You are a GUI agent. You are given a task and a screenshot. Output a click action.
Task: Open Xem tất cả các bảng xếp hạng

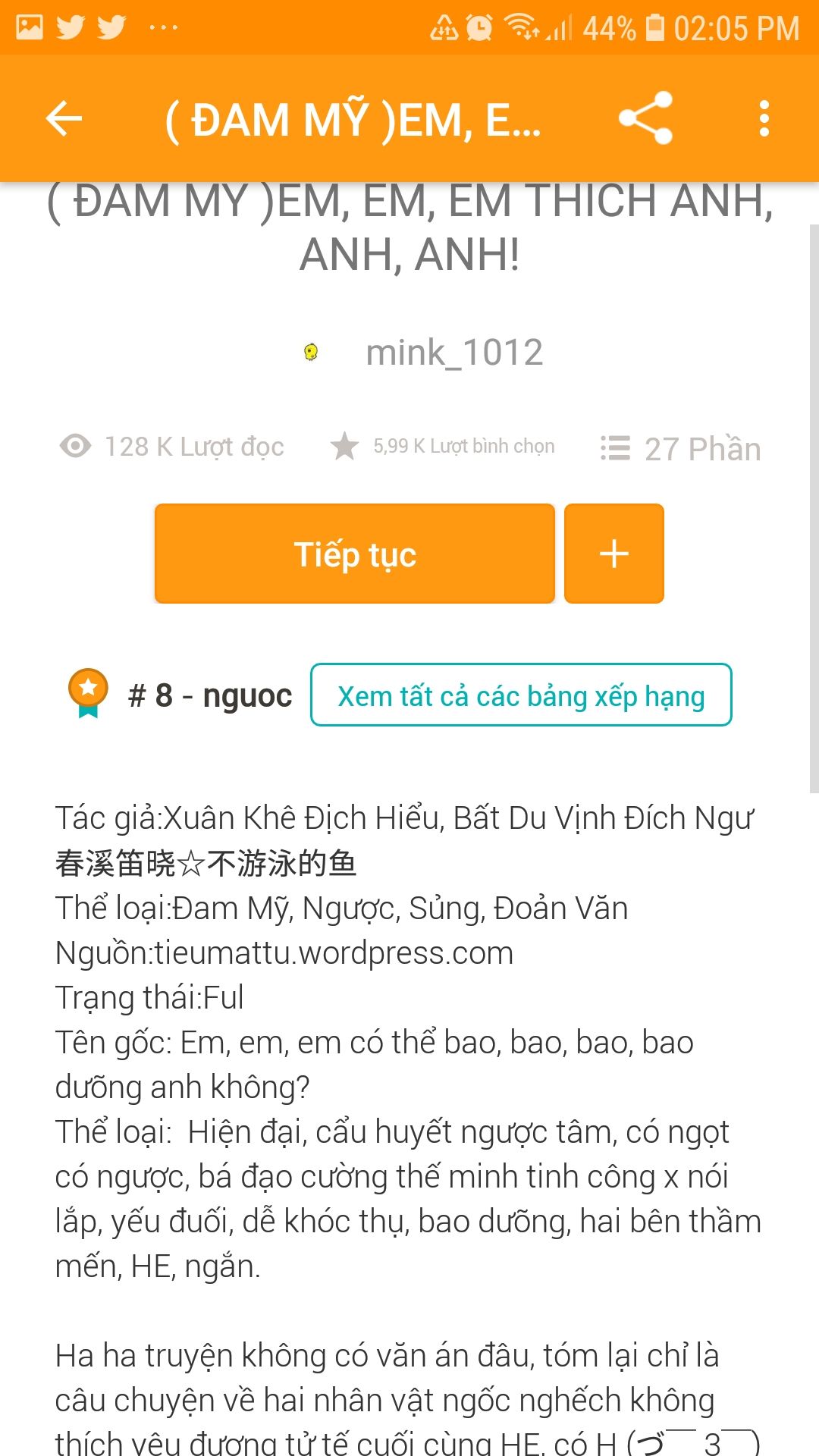(x=521, y=695)
